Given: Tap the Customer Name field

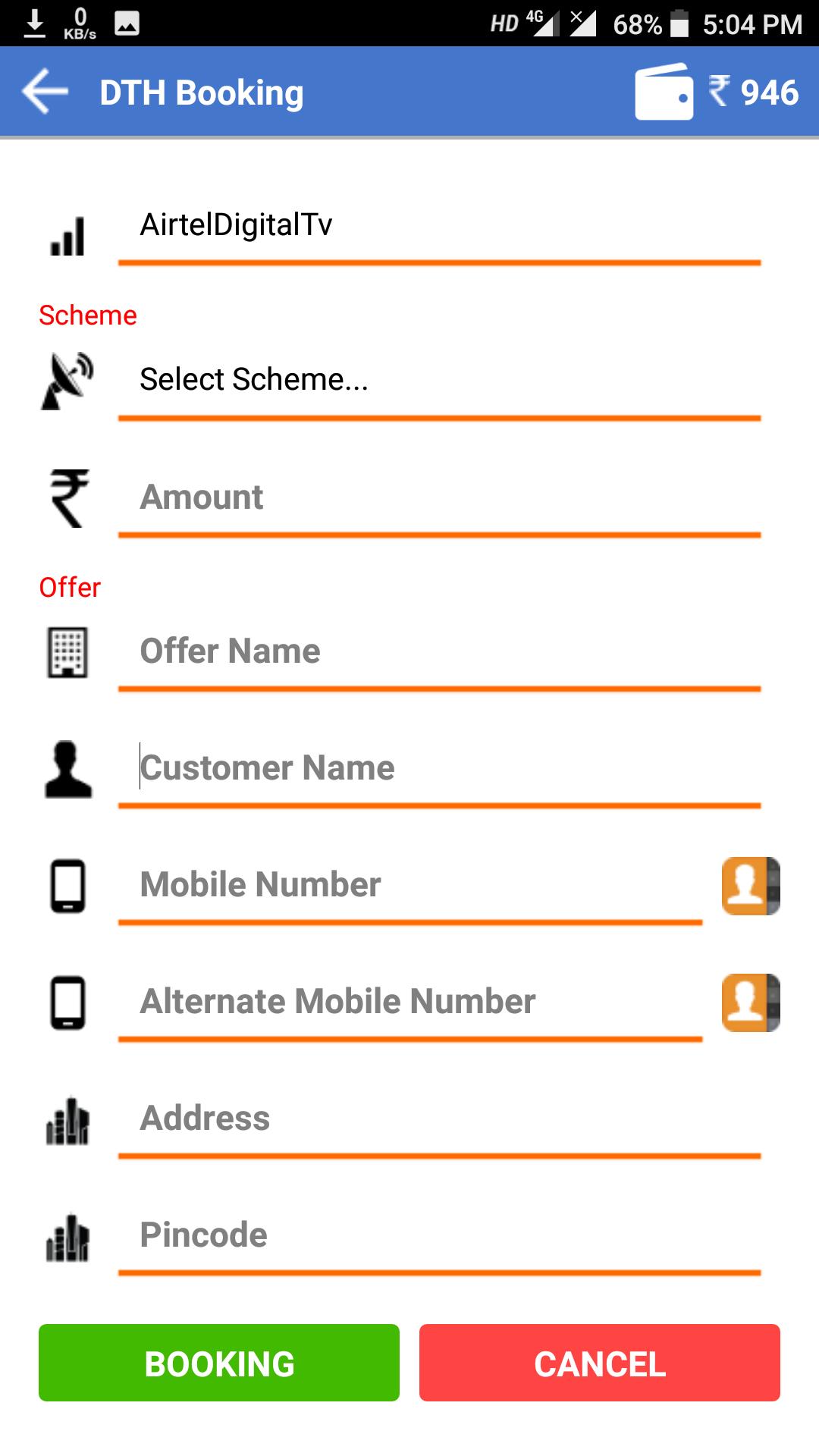Looking at the screenshot, I should (x=439, y=771).
